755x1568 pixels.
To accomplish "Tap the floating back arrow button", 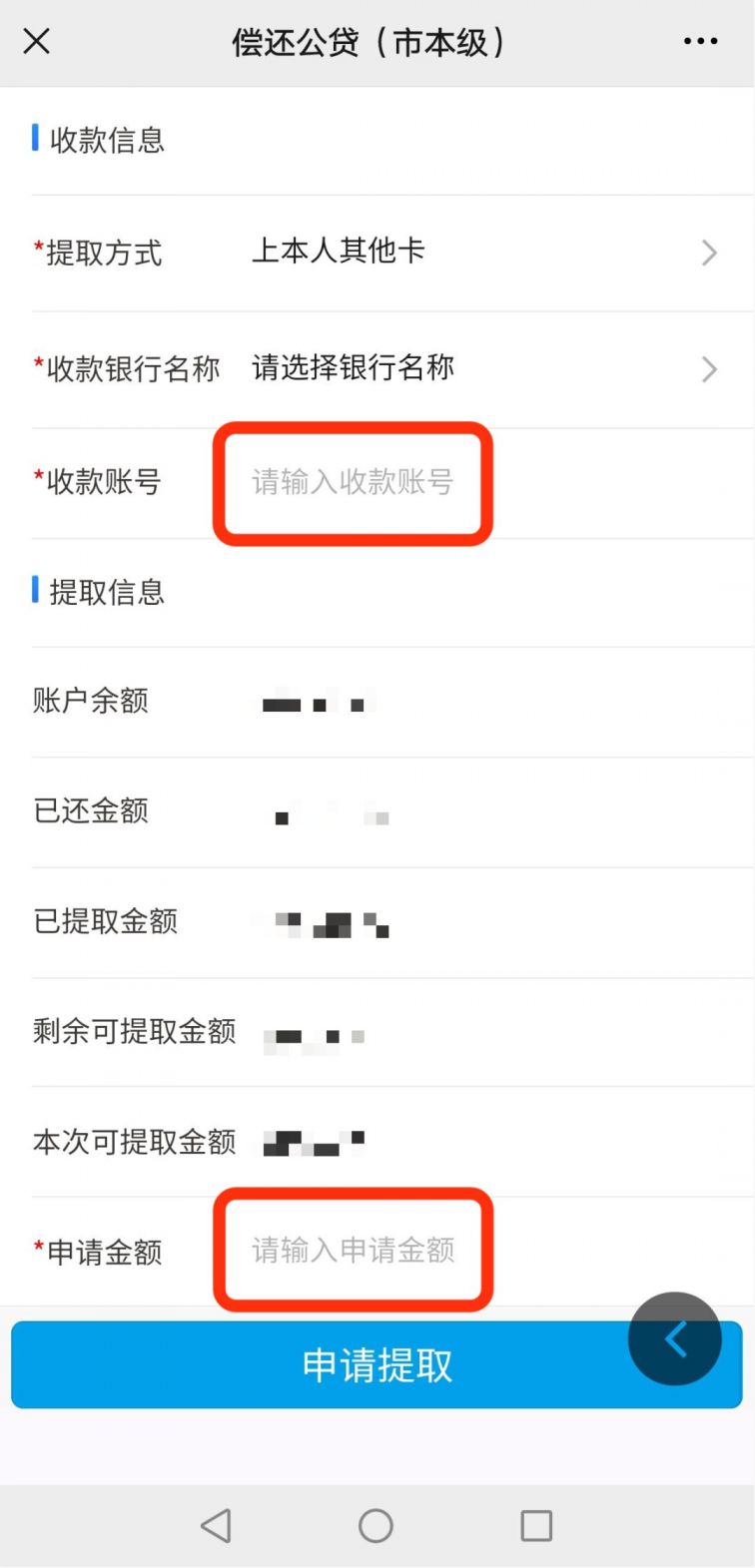I will (x=675, y=1339).
